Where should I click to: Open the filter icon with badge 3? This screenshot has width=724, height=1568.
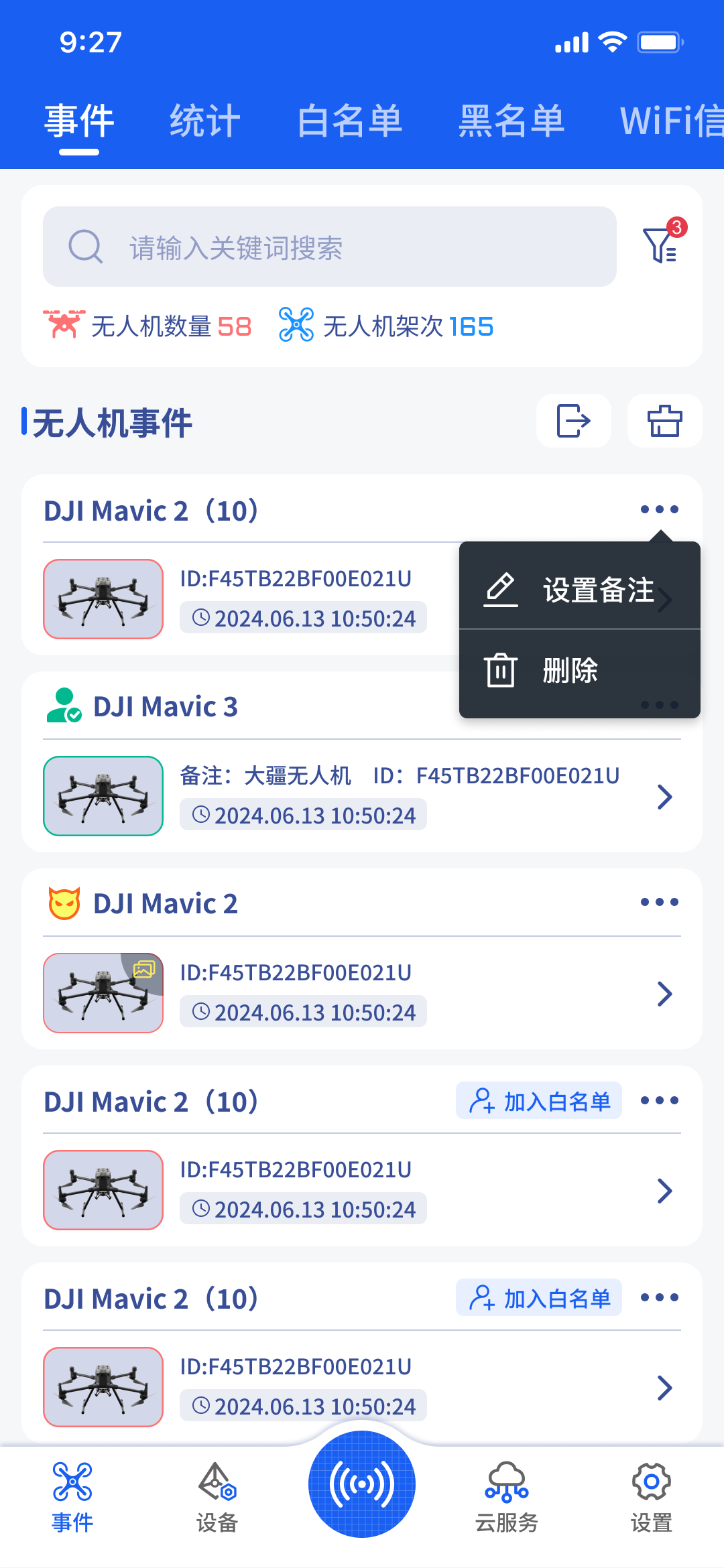click(x=661, y=245)
